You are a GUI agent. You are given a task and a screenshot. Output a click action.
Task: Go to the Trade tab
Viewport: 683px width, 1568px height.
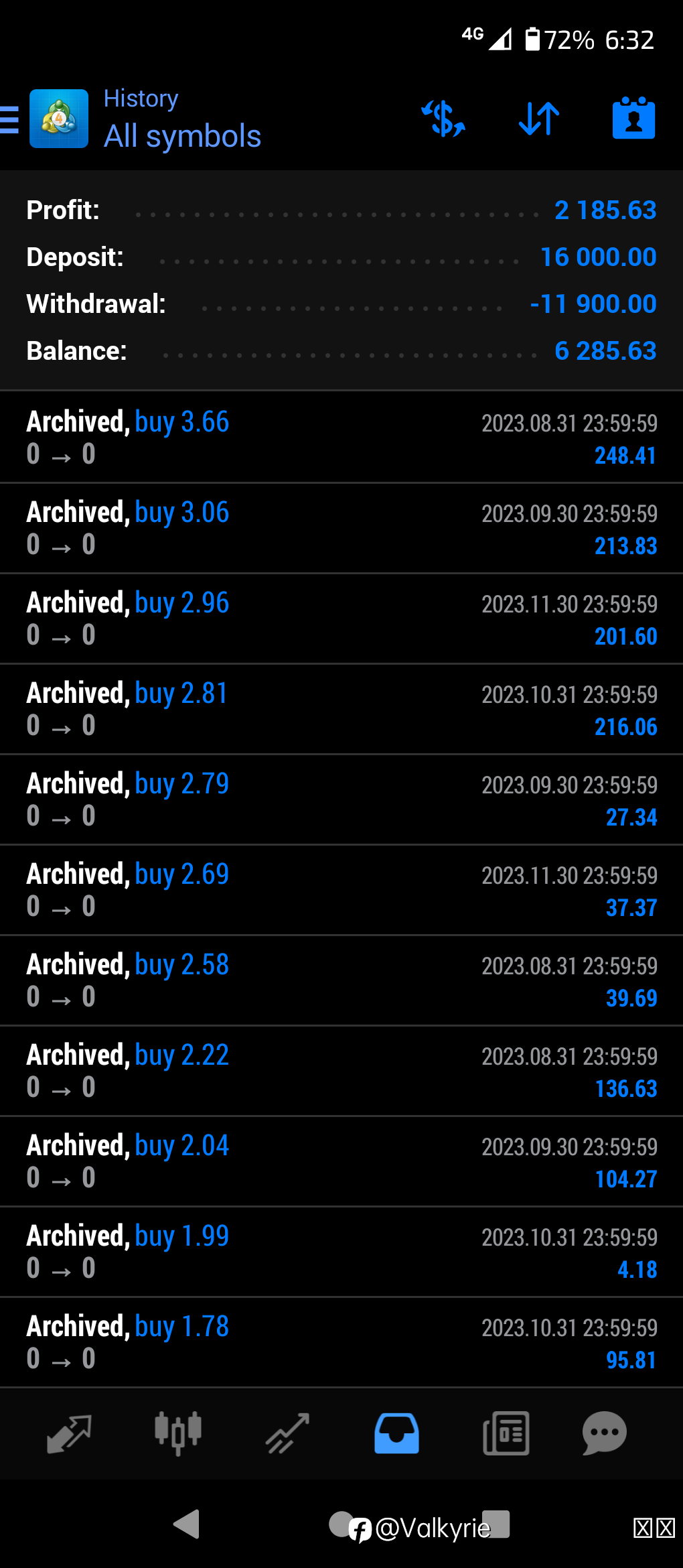point(287,1433)
